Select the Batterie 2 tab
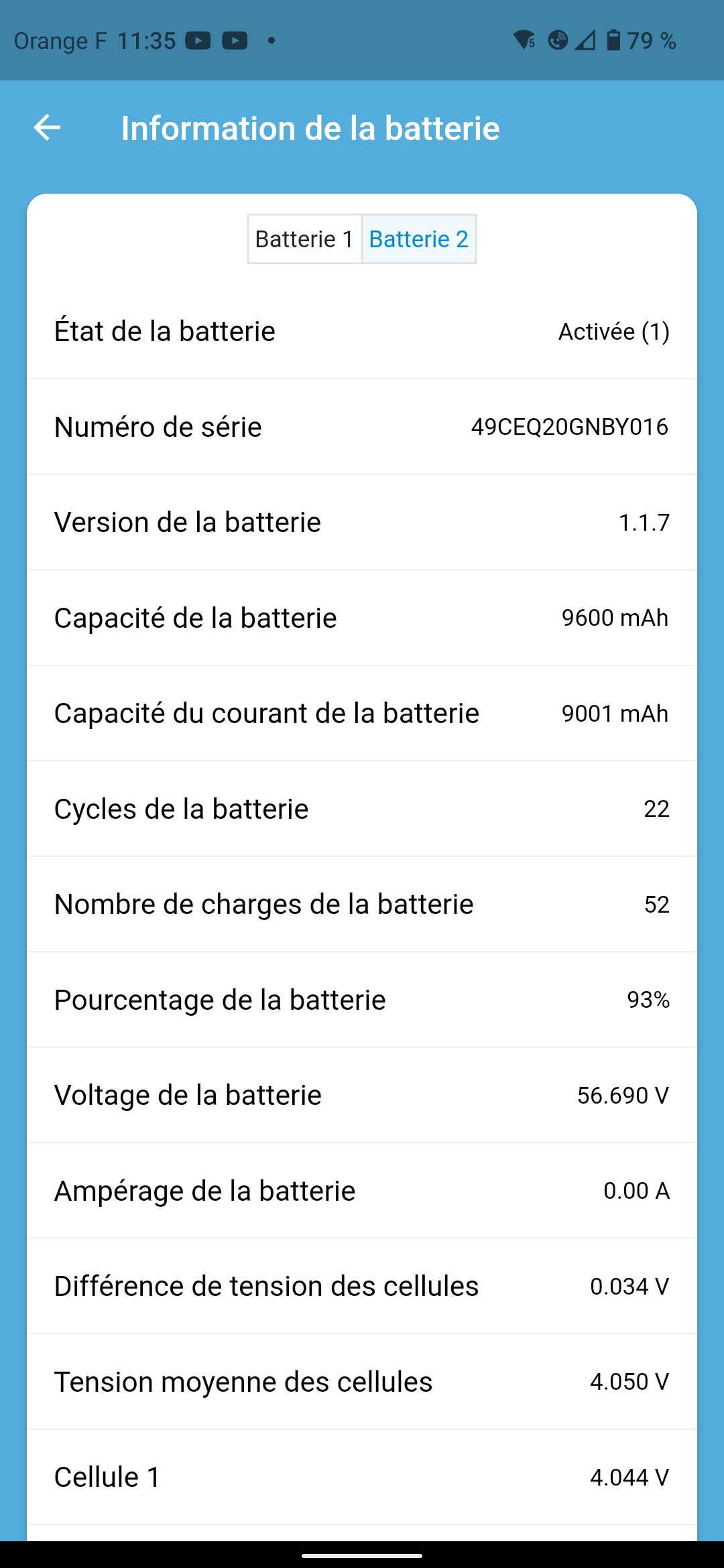The width and height of the screenshot is (724, 1568). [x=419, y=239]
